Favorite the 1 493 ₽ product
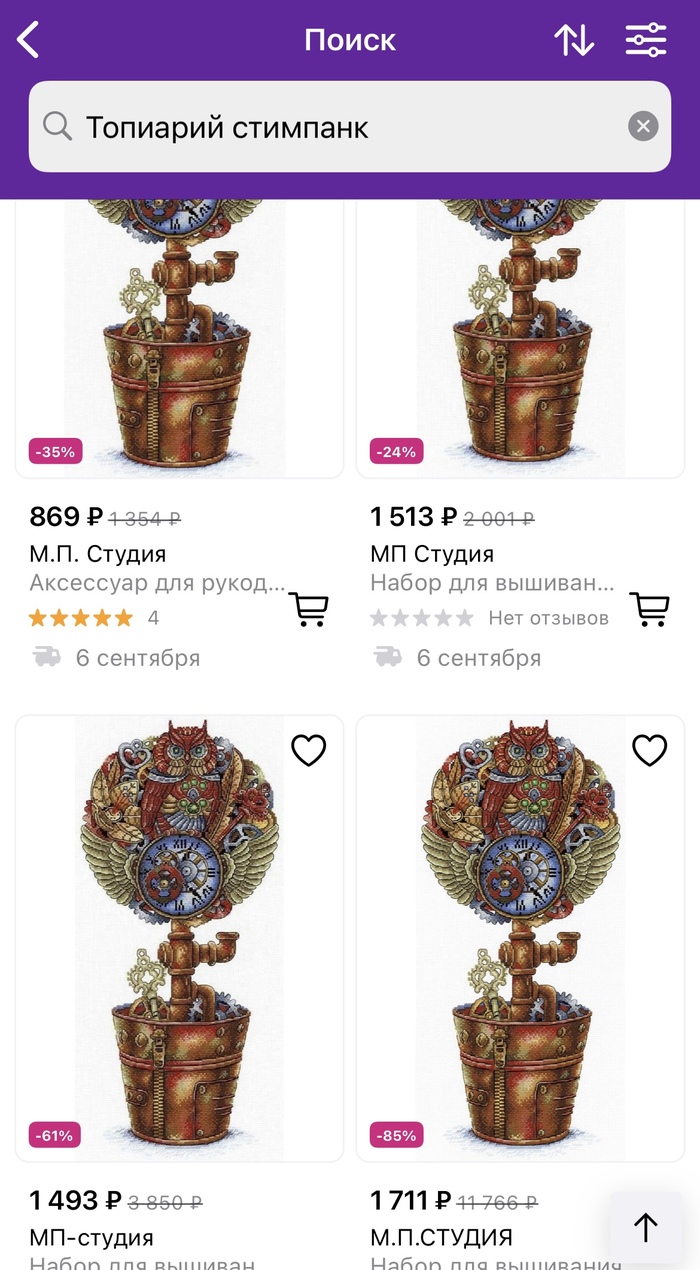This screenshot has height=1270, width=700. (x=308, y=750)
